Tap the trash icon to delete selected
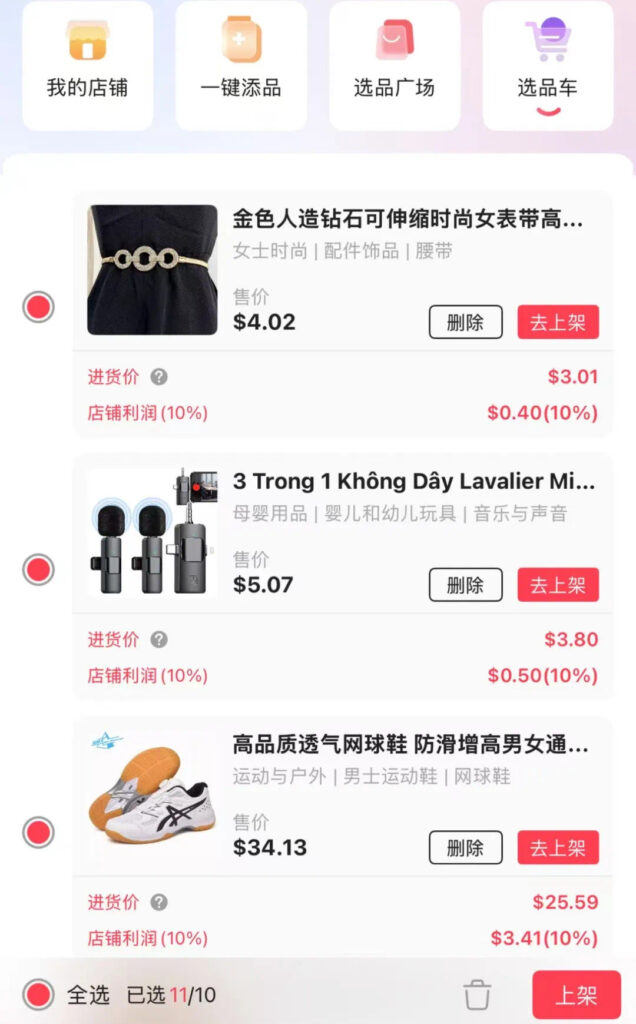The width and height of the screenshot is (636, 1024). click(478, 995)
